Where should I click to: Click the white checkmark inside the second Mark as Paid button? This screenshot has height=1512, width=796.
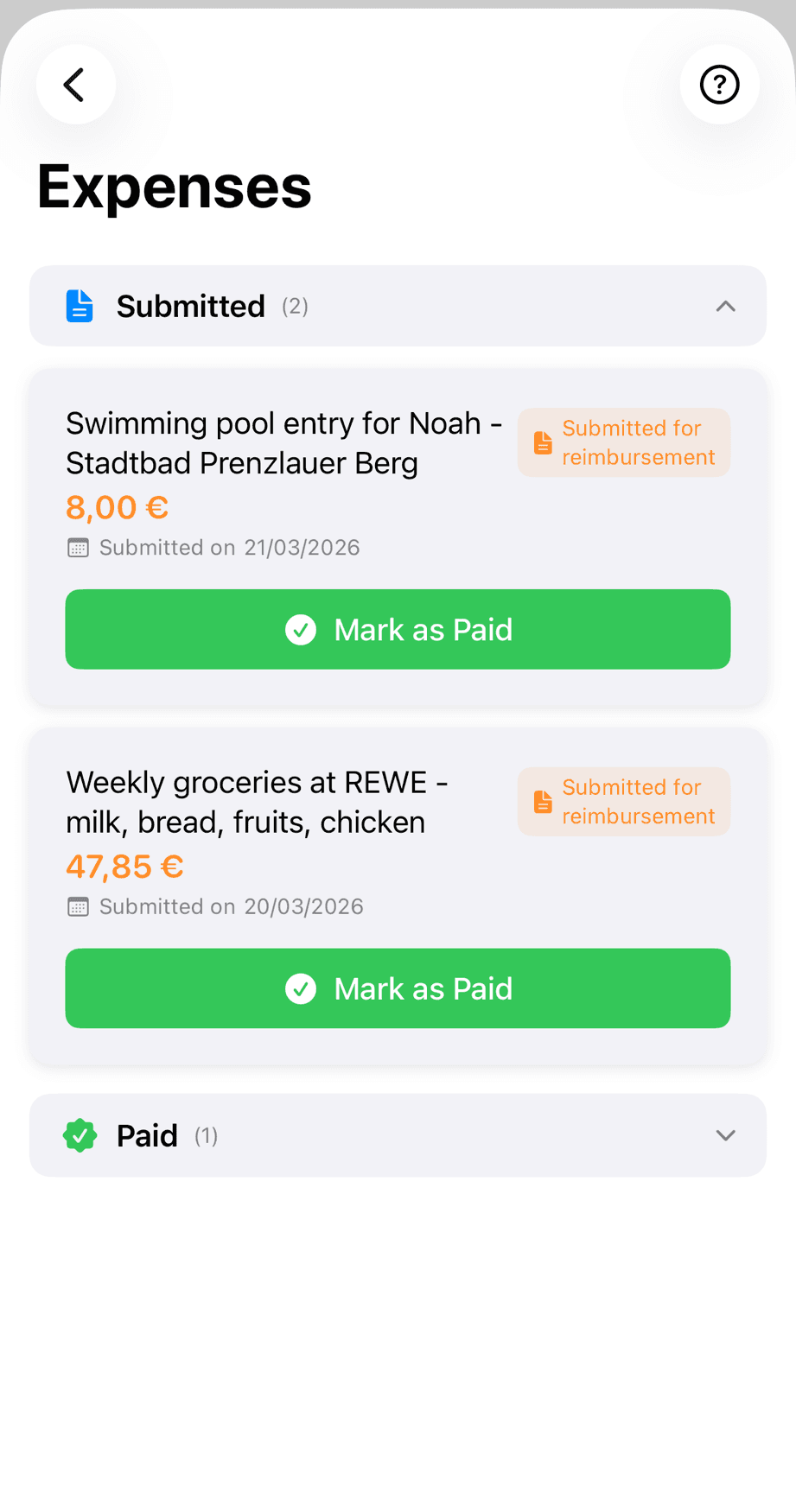coord(300,988)
